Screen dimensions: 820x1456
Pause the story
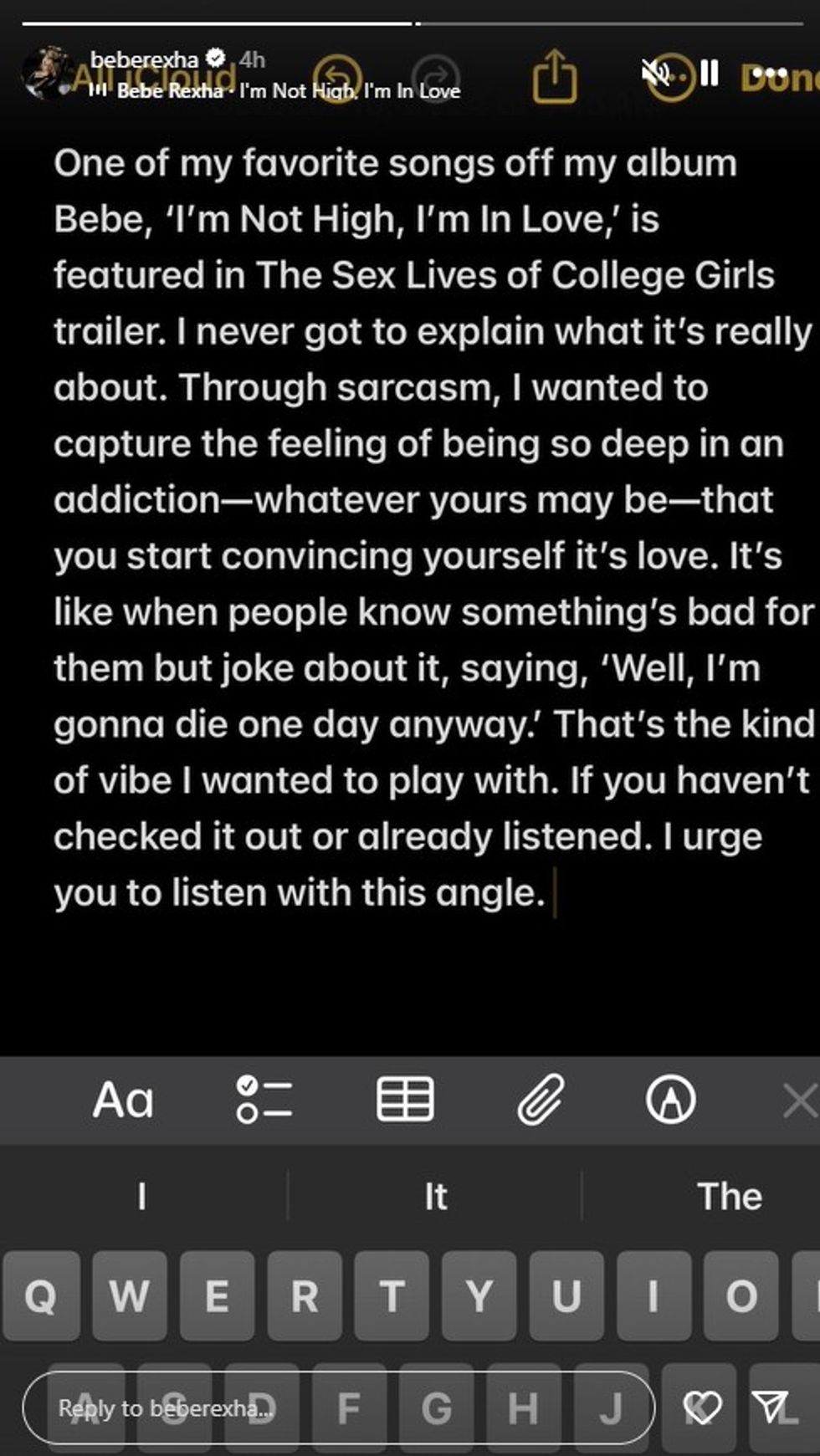709,74
